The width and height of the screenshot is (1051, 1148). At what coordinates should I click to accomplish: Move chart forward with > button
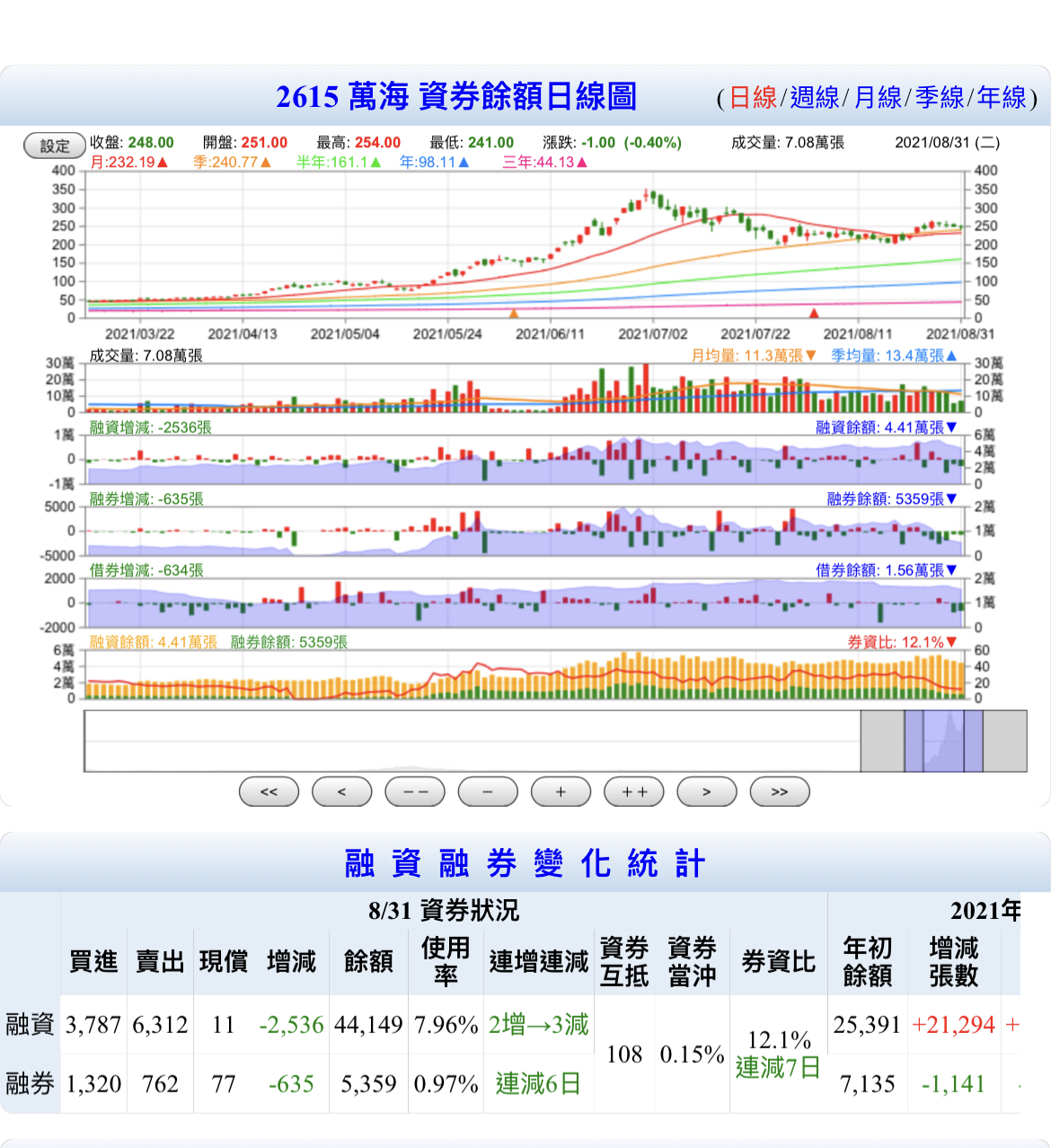pos(707,792)
